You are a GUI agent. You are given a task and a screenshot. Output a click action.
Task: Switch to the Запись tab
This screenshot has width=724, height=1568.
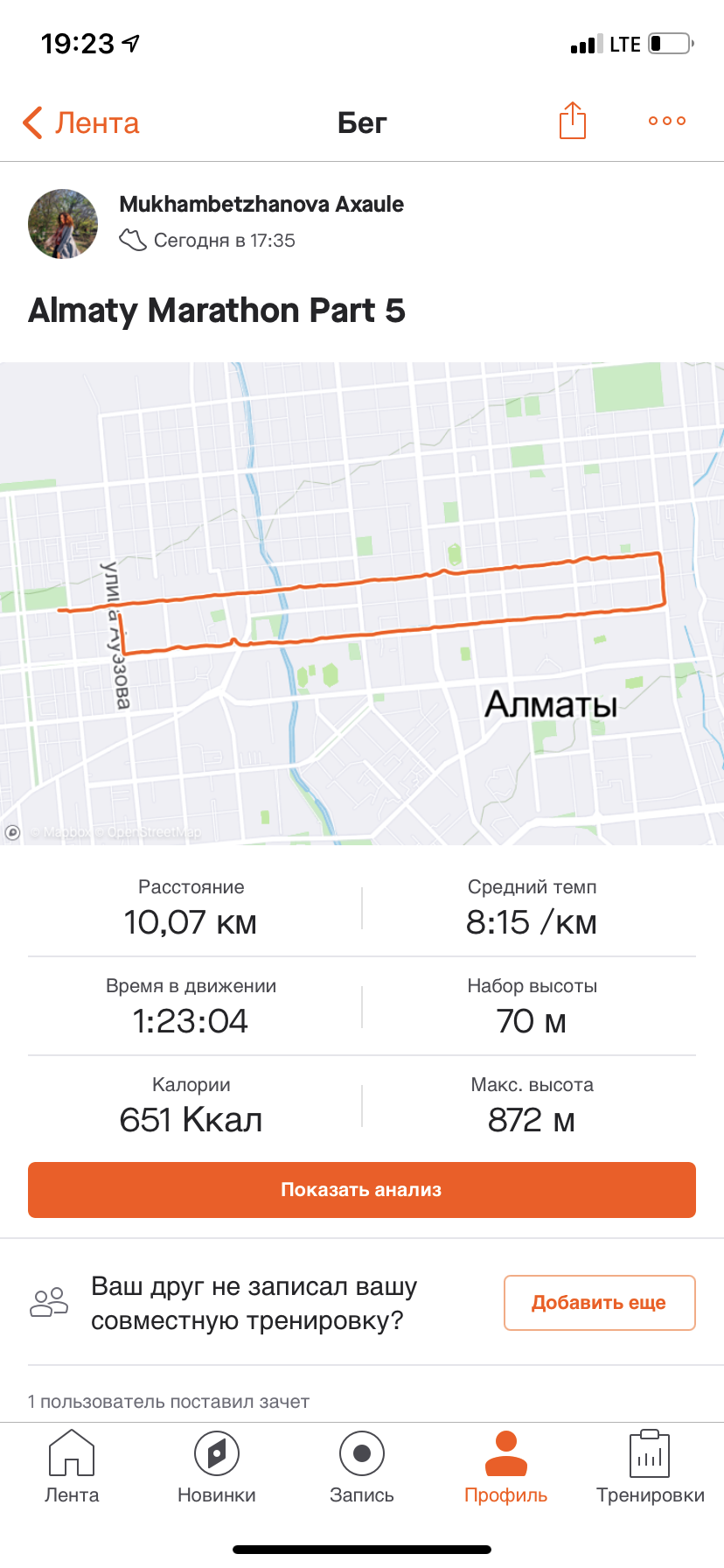(362, 1467)
